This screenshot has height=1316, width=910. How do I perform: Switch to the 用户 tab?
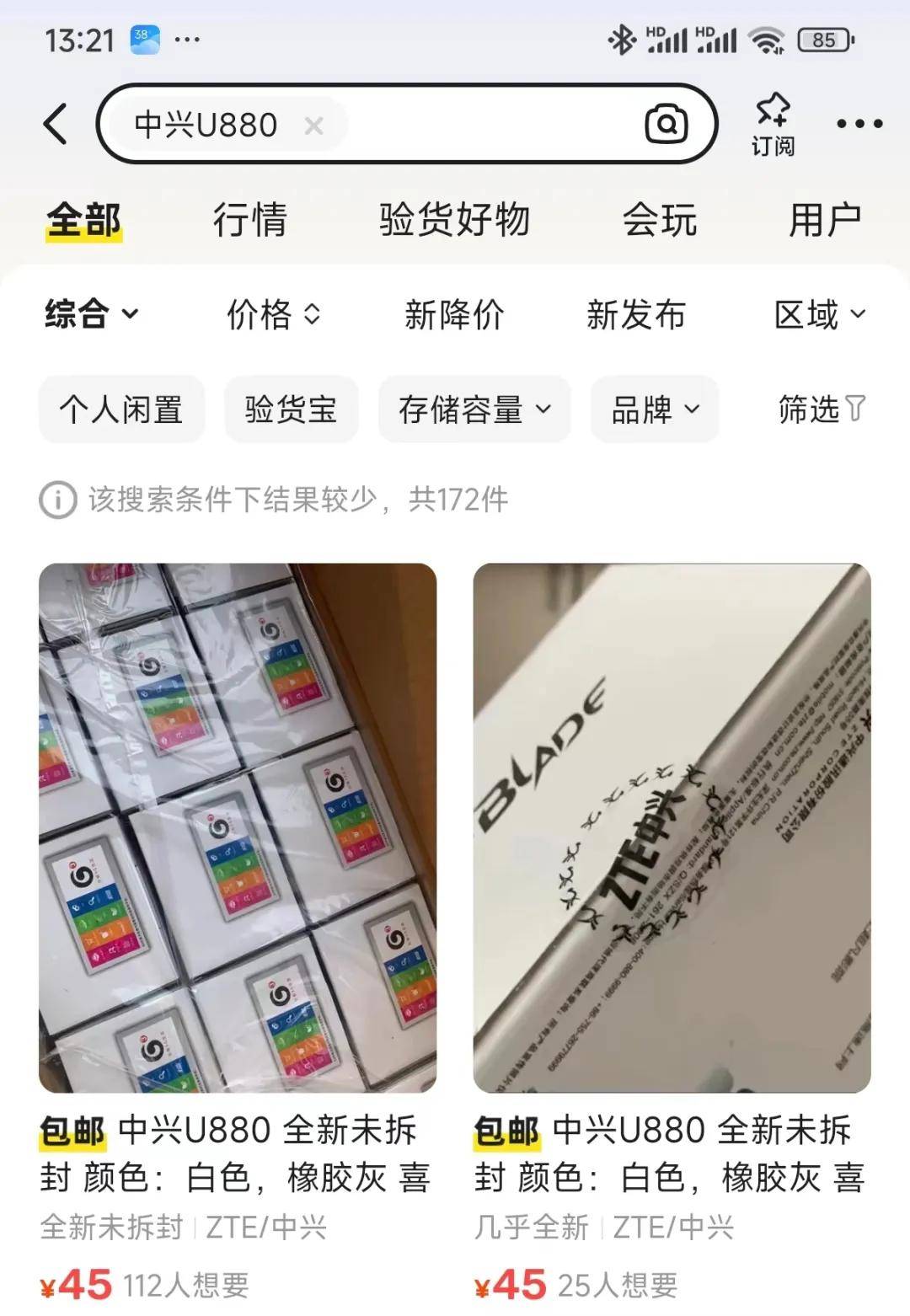824,220
